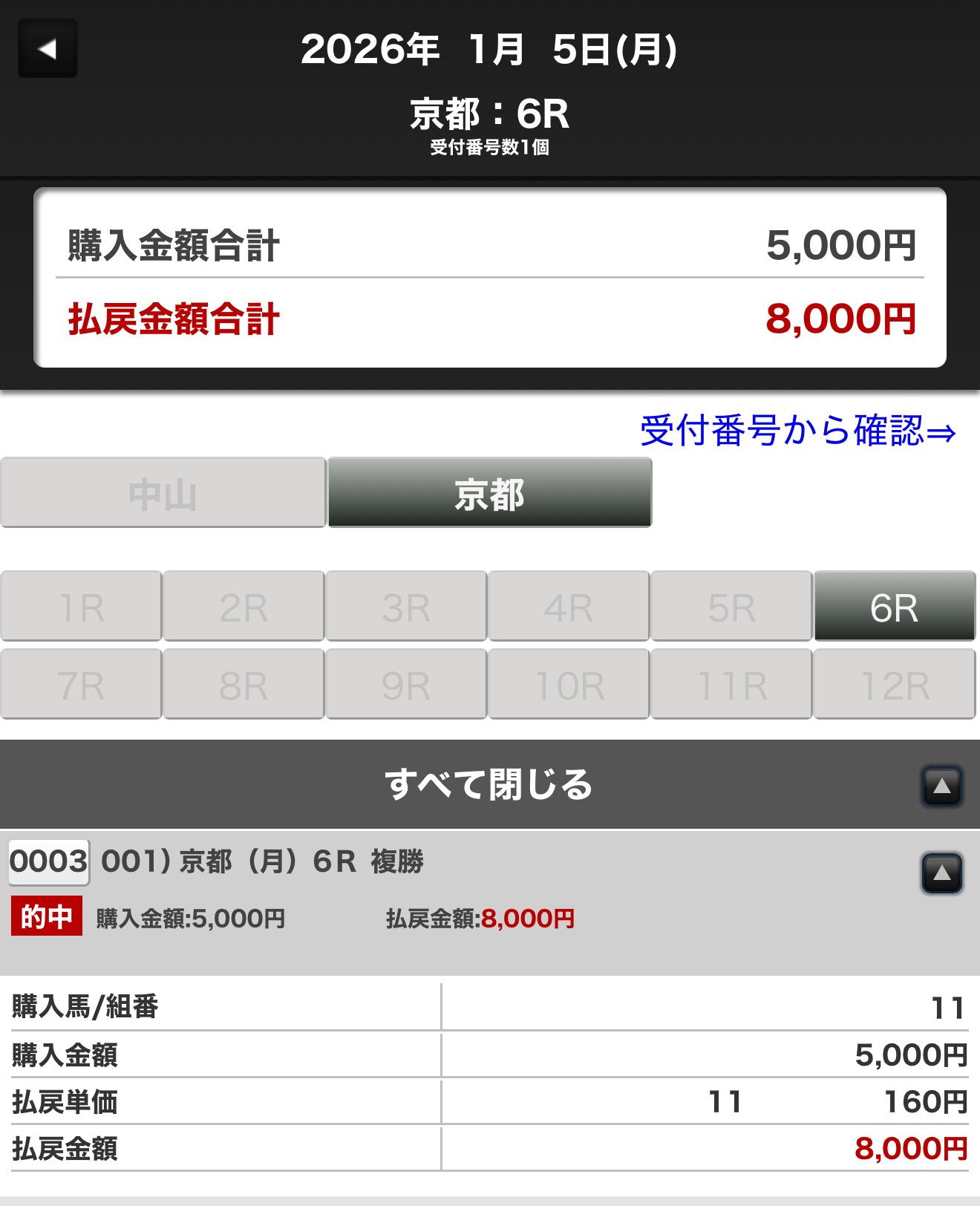Screen dimensions: 980x1206
Task: Go back with the top-left arrow
Action: [x=48, y=49]
